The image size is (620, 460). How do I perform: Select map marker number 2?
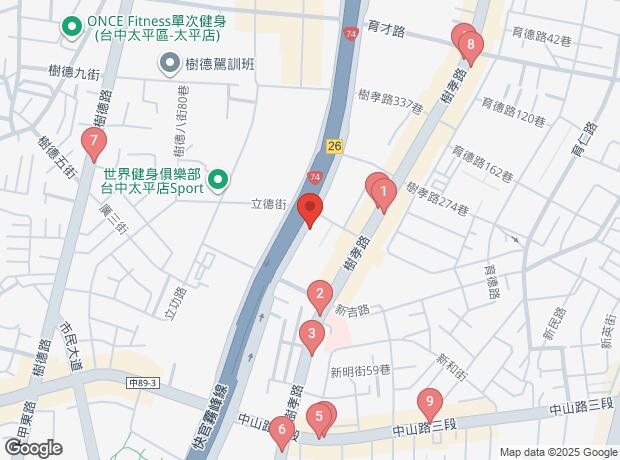(x=320, y=295)
